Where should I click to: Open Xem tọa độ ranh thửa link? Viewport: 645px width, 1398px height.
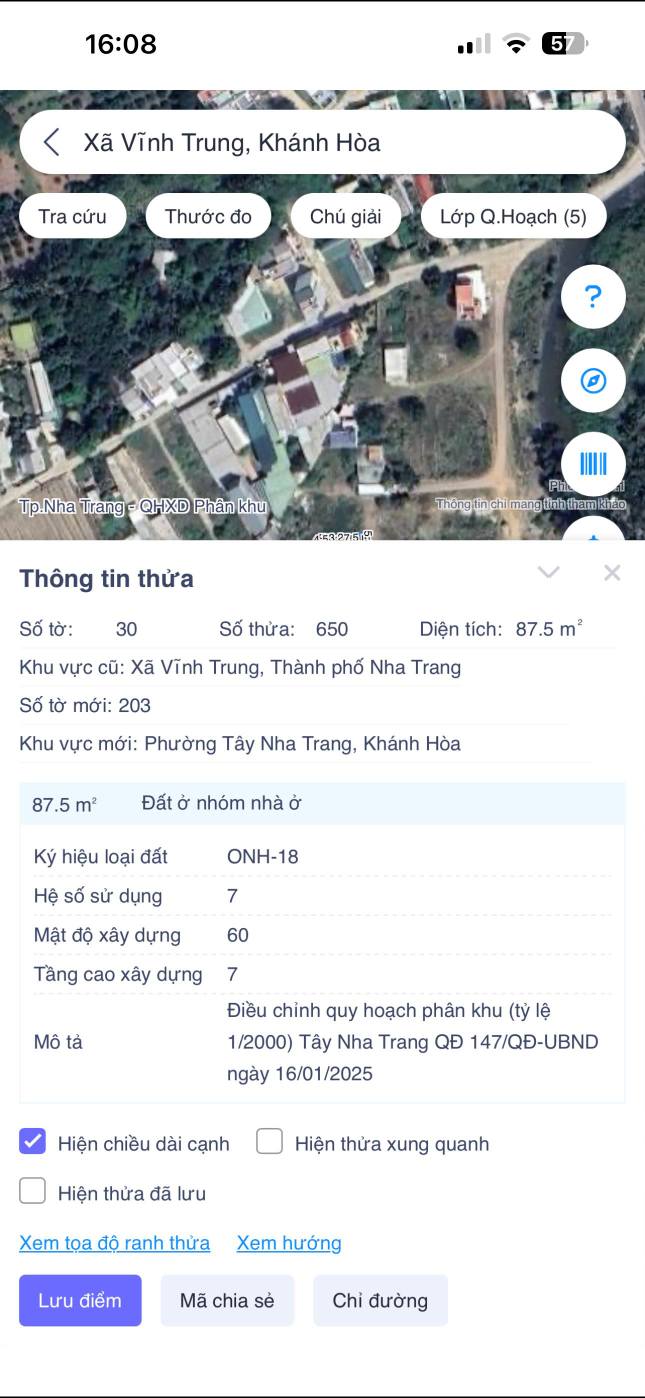pos(115,1243)
